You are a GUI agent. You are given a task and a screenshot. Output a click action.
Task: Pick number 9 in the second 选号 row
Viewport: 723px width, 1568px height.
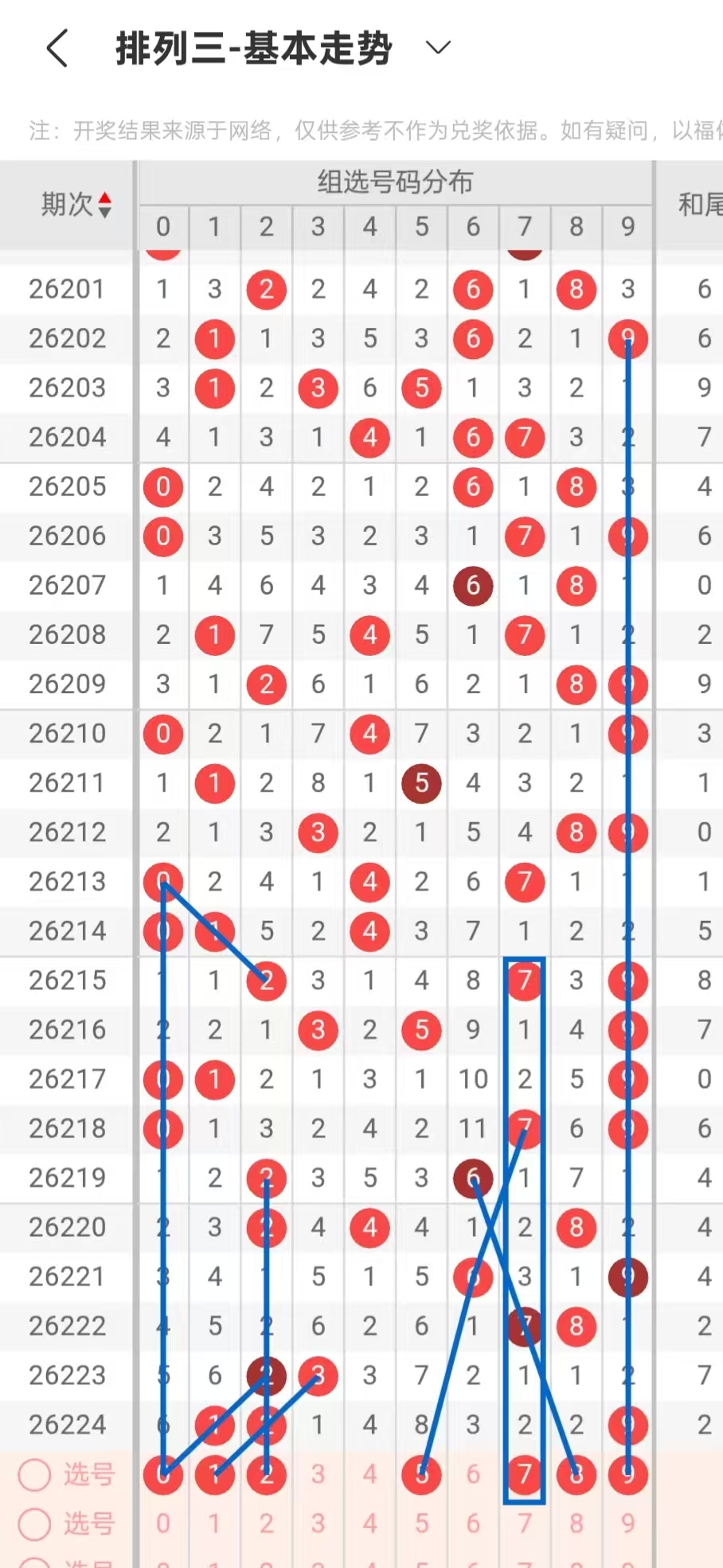coord(628,1523)
